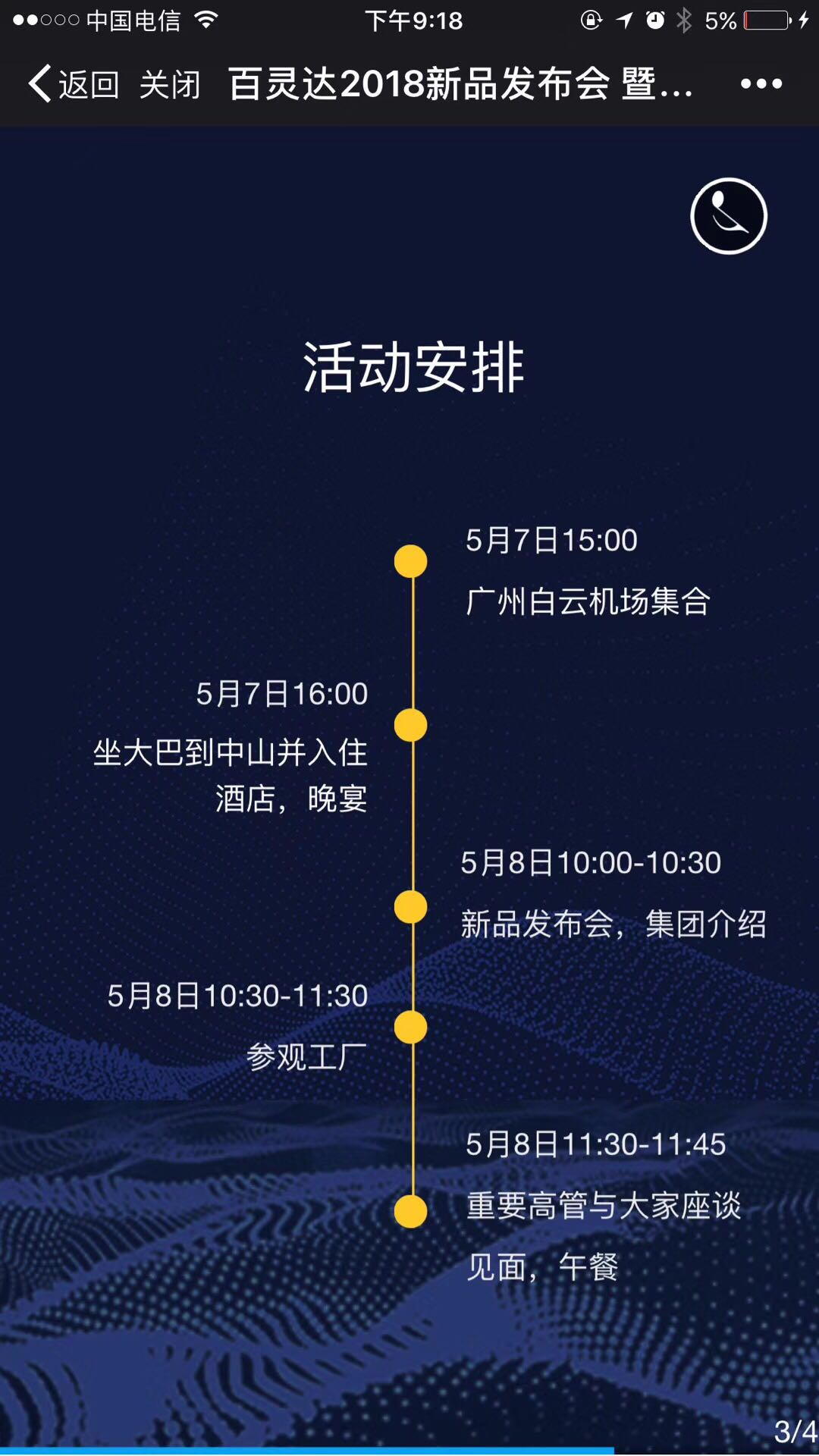Open the three-dot overflow menu
This screenshot has width=819, height=1456.
(x=761, y=83)
